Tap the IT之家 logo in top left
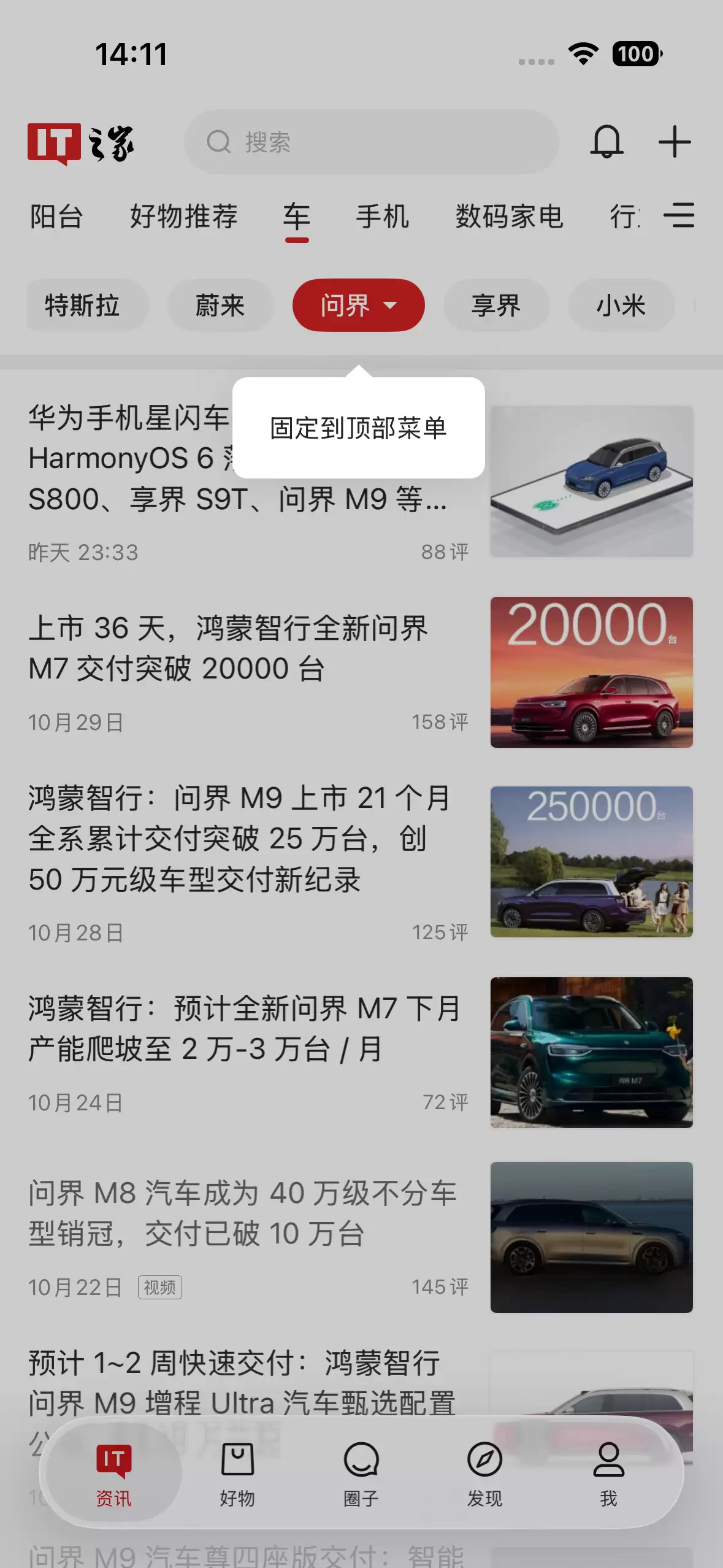 pos(82,143)
